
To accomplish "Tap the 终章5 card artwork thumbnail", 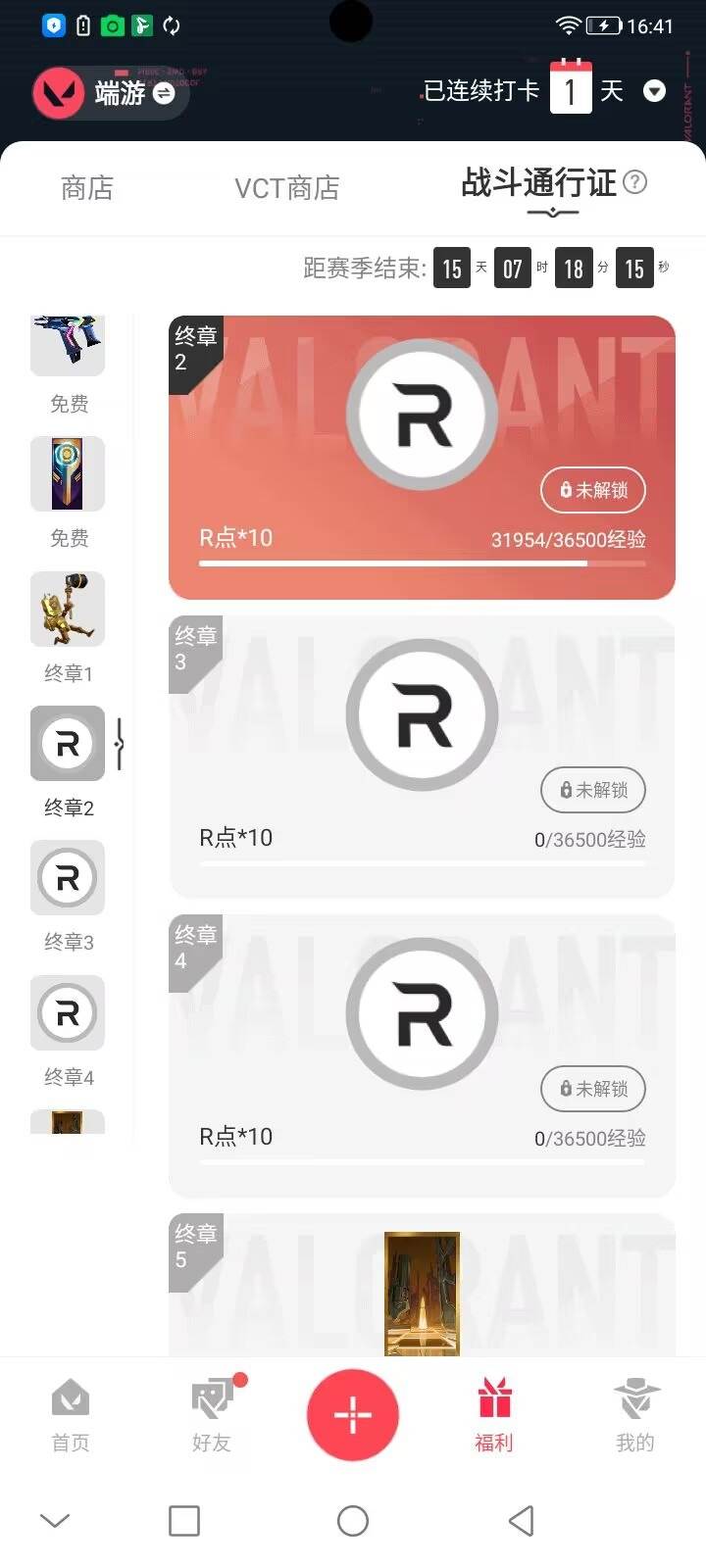I will (422, 1294).
